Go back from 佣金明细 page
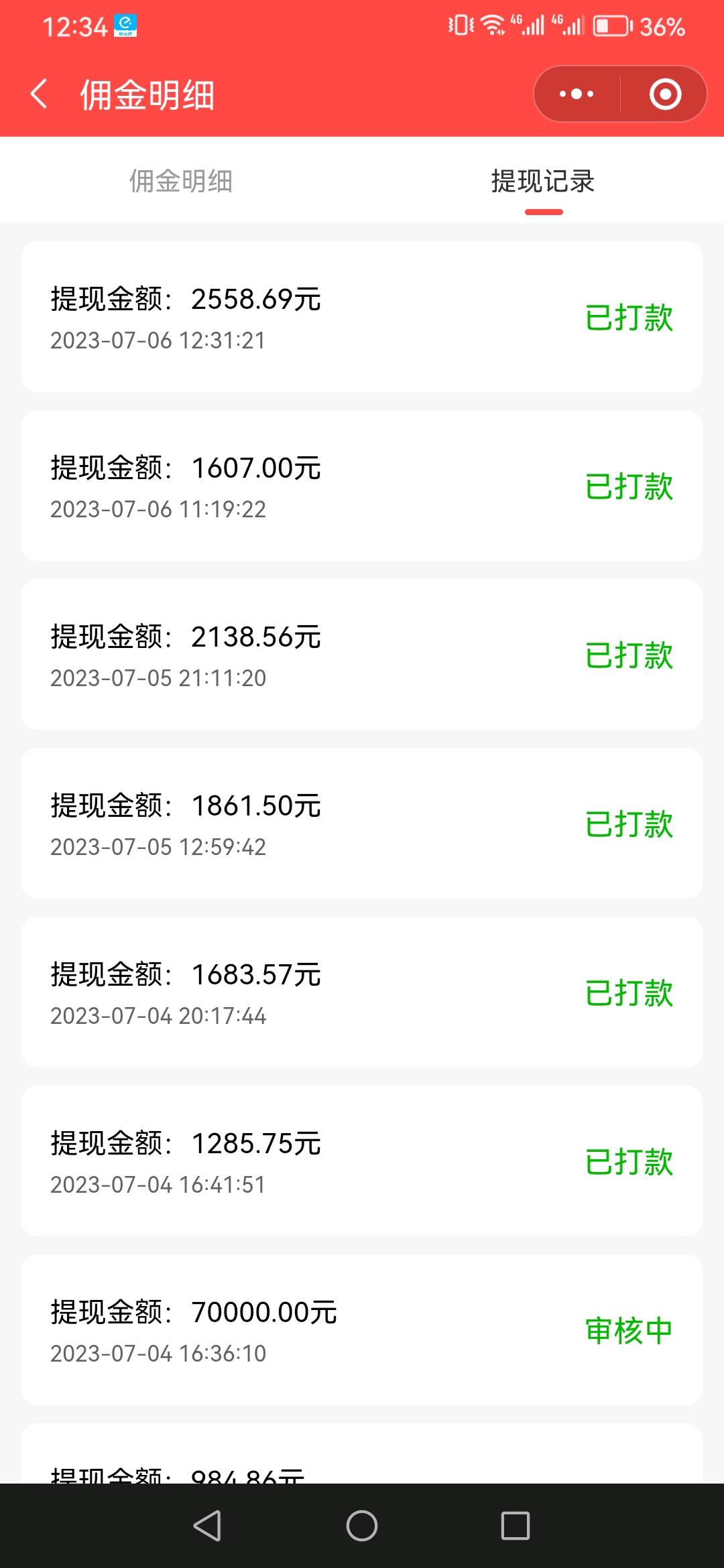Screen dimensions: 724x1568 [x=40, y=94]
